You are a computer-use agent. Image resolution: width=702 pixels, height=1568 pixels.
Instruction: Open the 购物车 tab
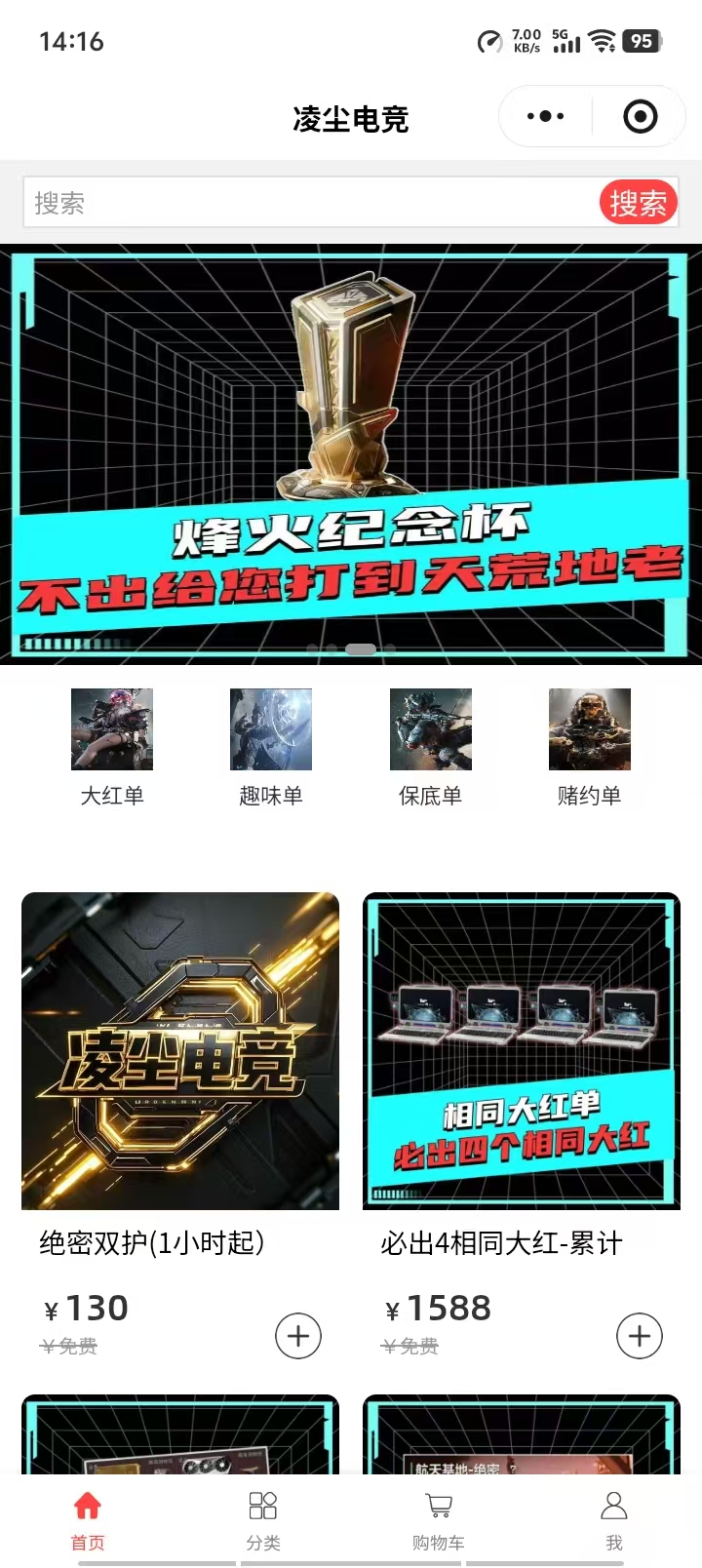(x=439, y=1519)
